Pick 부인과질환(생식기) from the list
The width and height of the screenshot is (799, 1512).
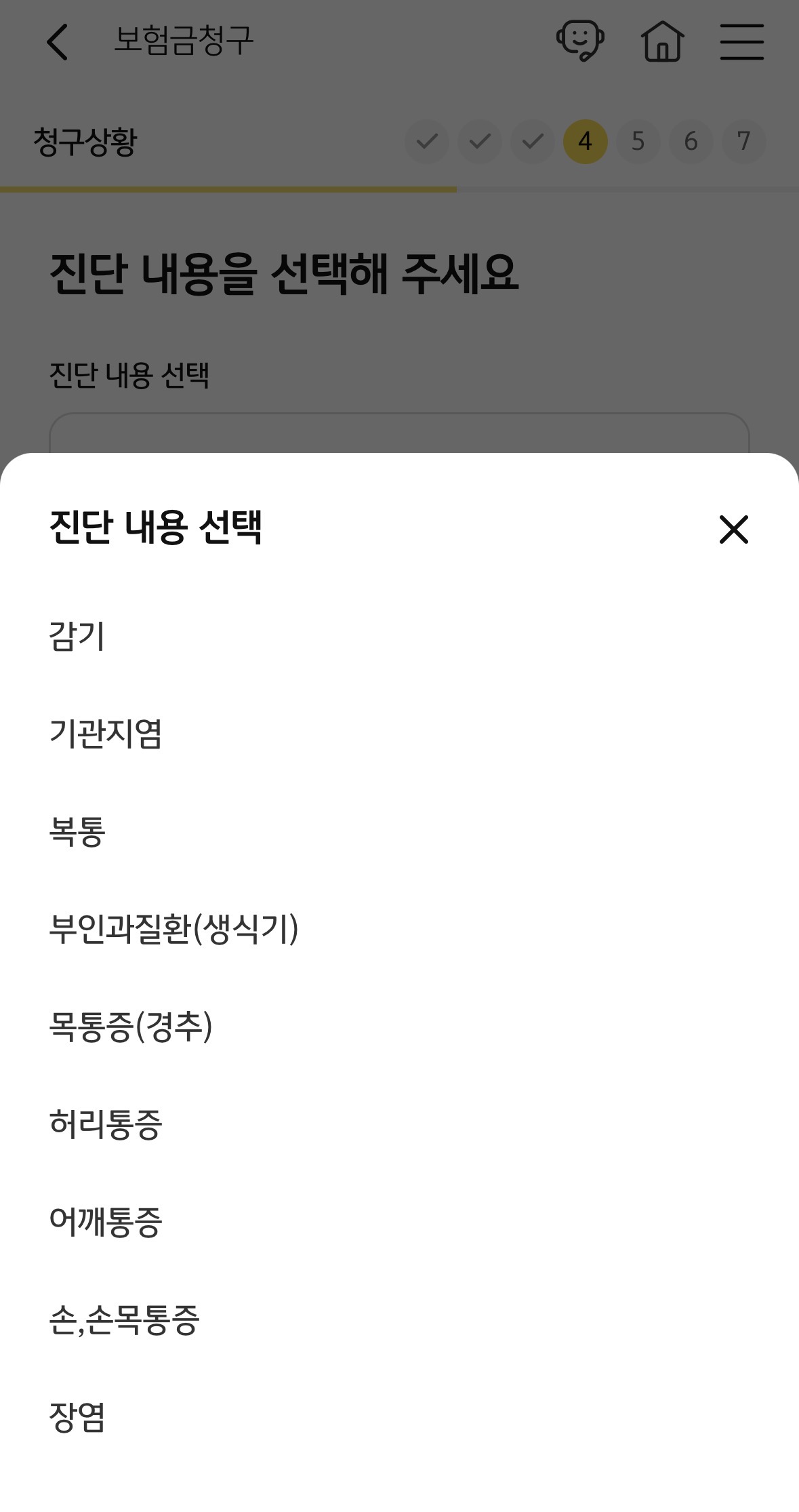click(173, 929)
